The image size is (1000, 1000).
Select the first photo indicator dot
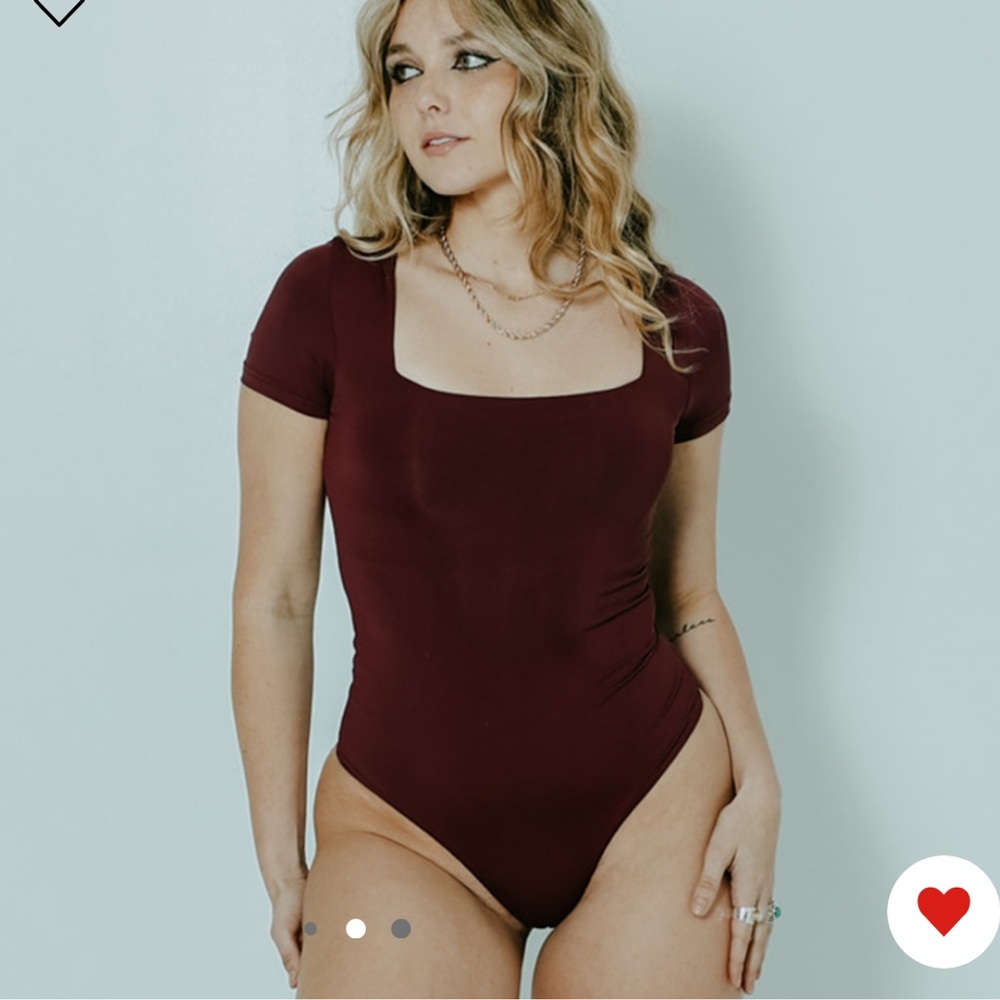[310, 929]
